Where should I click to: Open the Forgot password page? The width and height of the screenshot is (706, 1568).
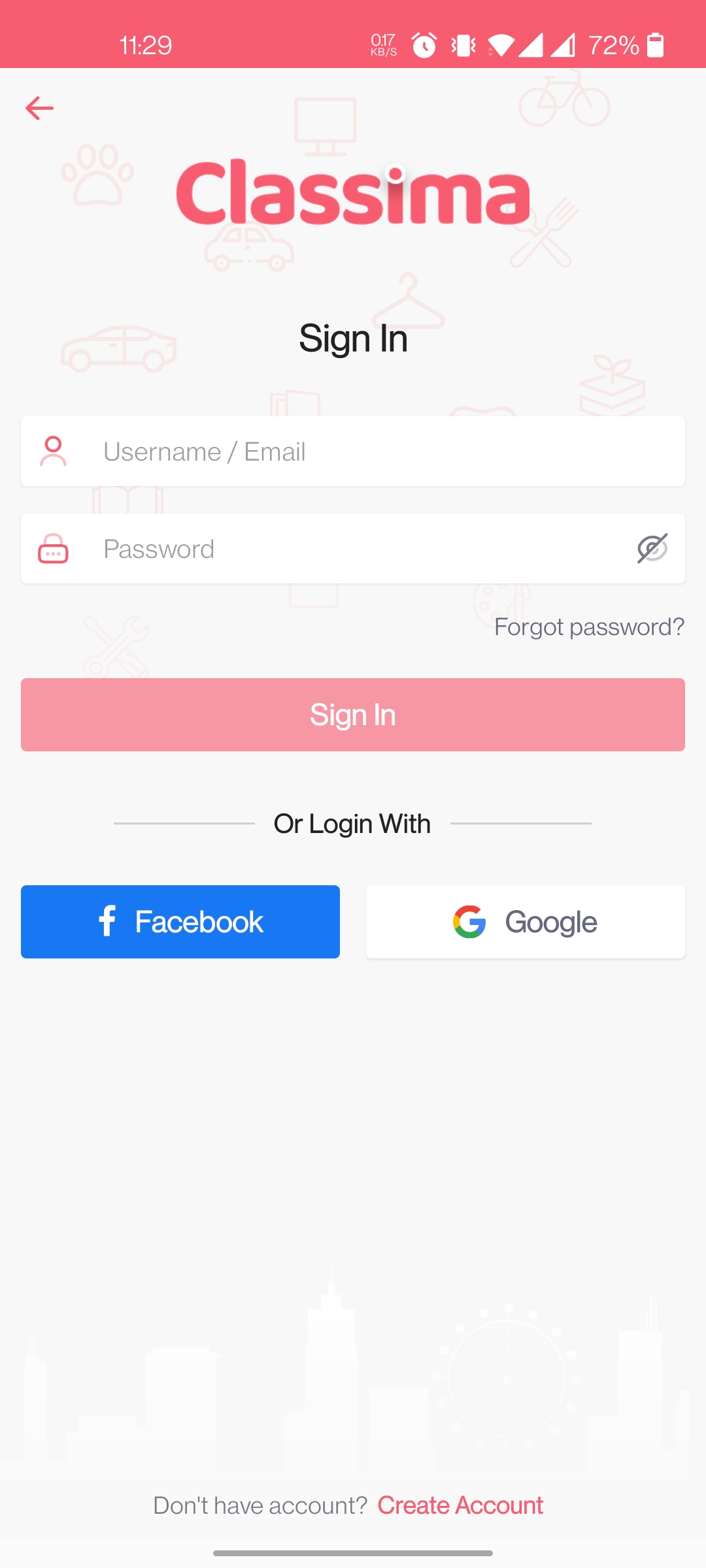point(589,627)
